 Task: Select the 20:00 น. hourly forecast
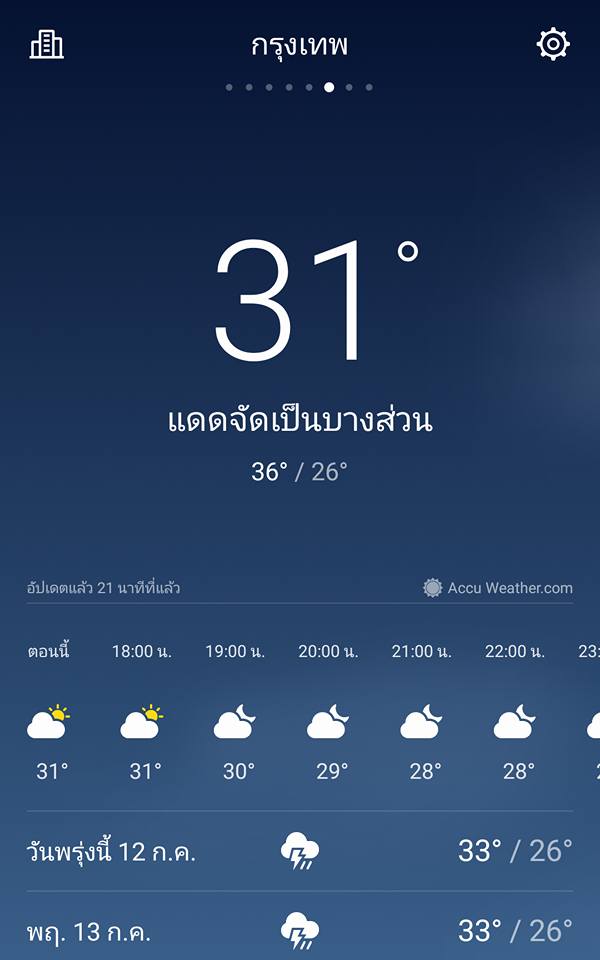pyautogui.click(x=328, y=712)
